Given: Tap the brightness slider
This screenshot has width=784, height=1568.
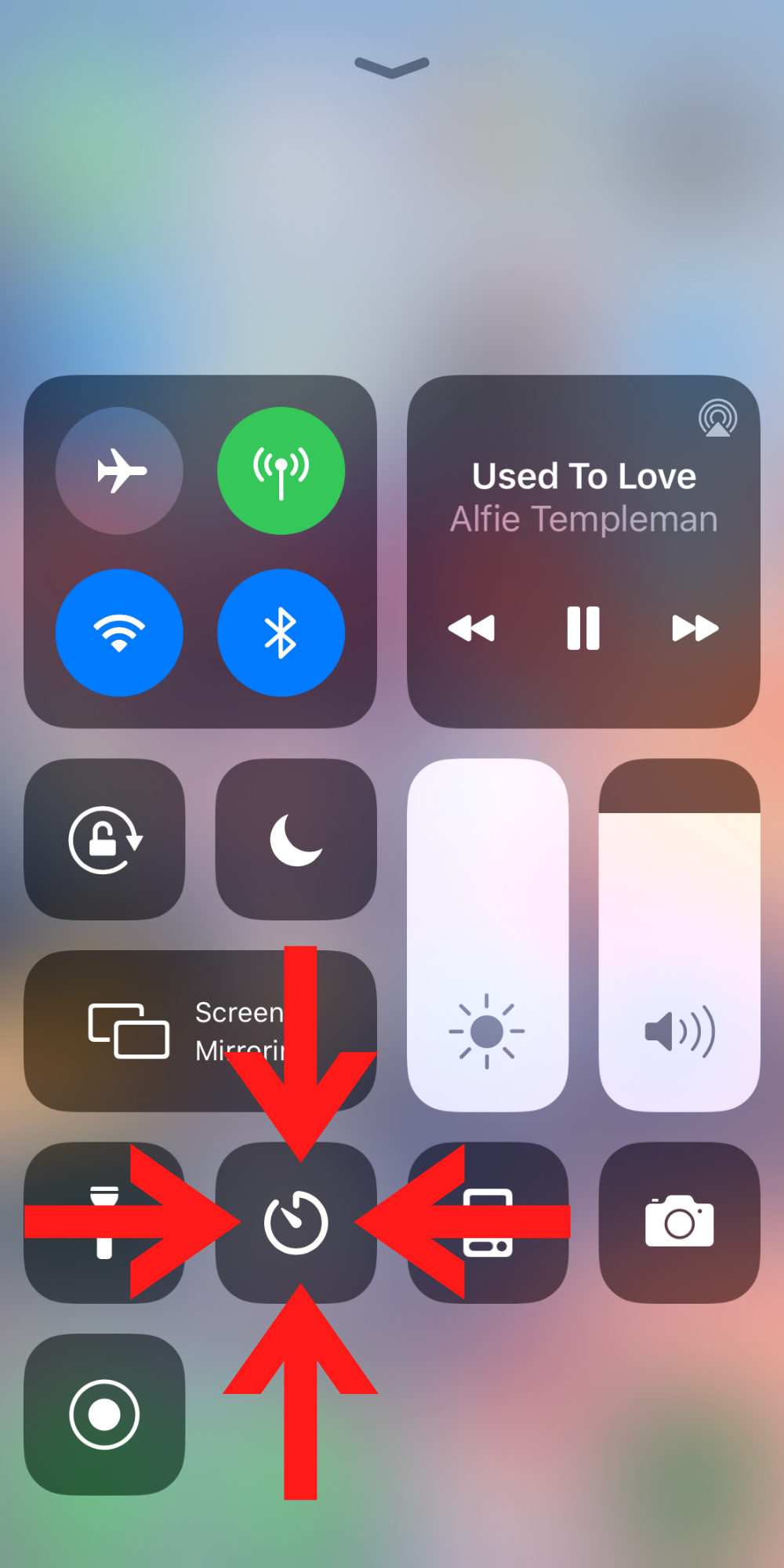Looking at the screenshot, I should click(488, 935).
